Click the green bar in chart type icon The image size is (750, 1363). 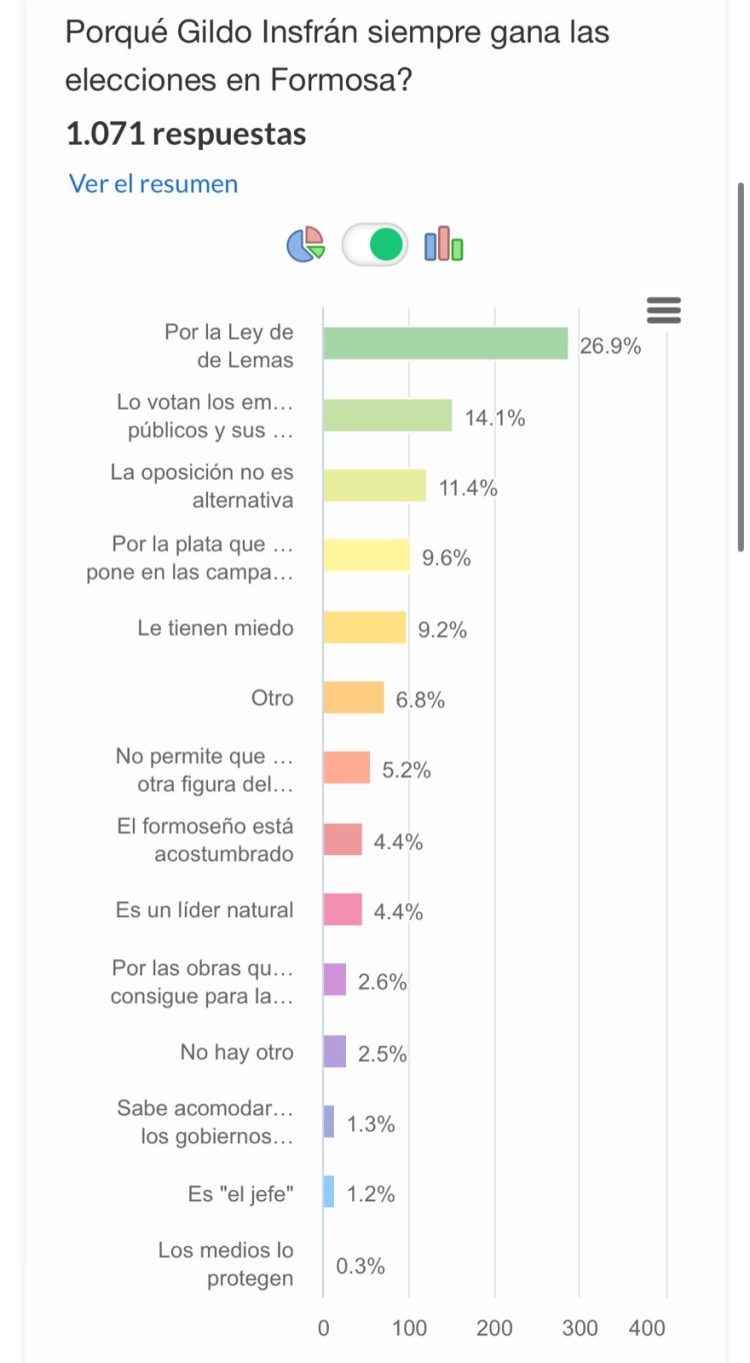coord(457,250)
